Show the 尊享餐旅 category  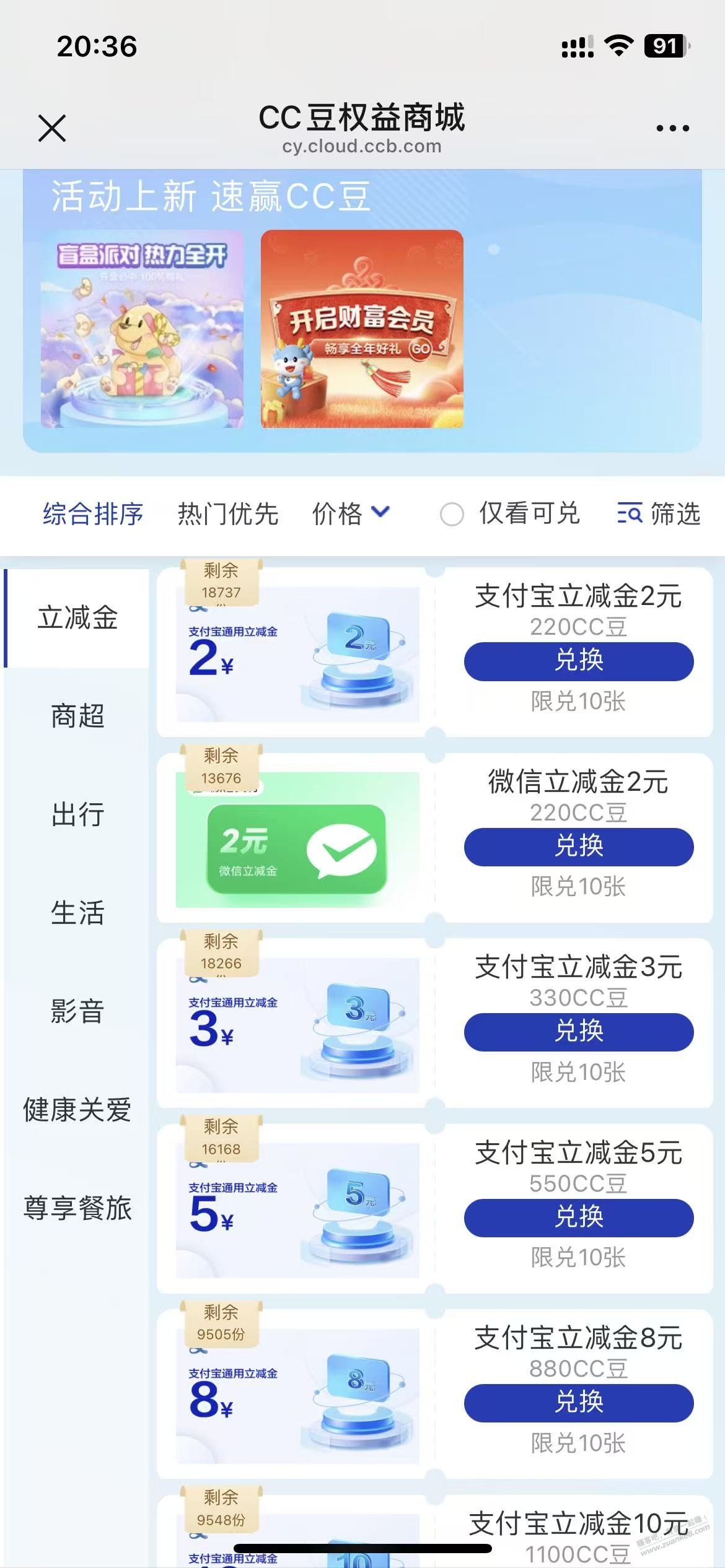[77, 1208]
